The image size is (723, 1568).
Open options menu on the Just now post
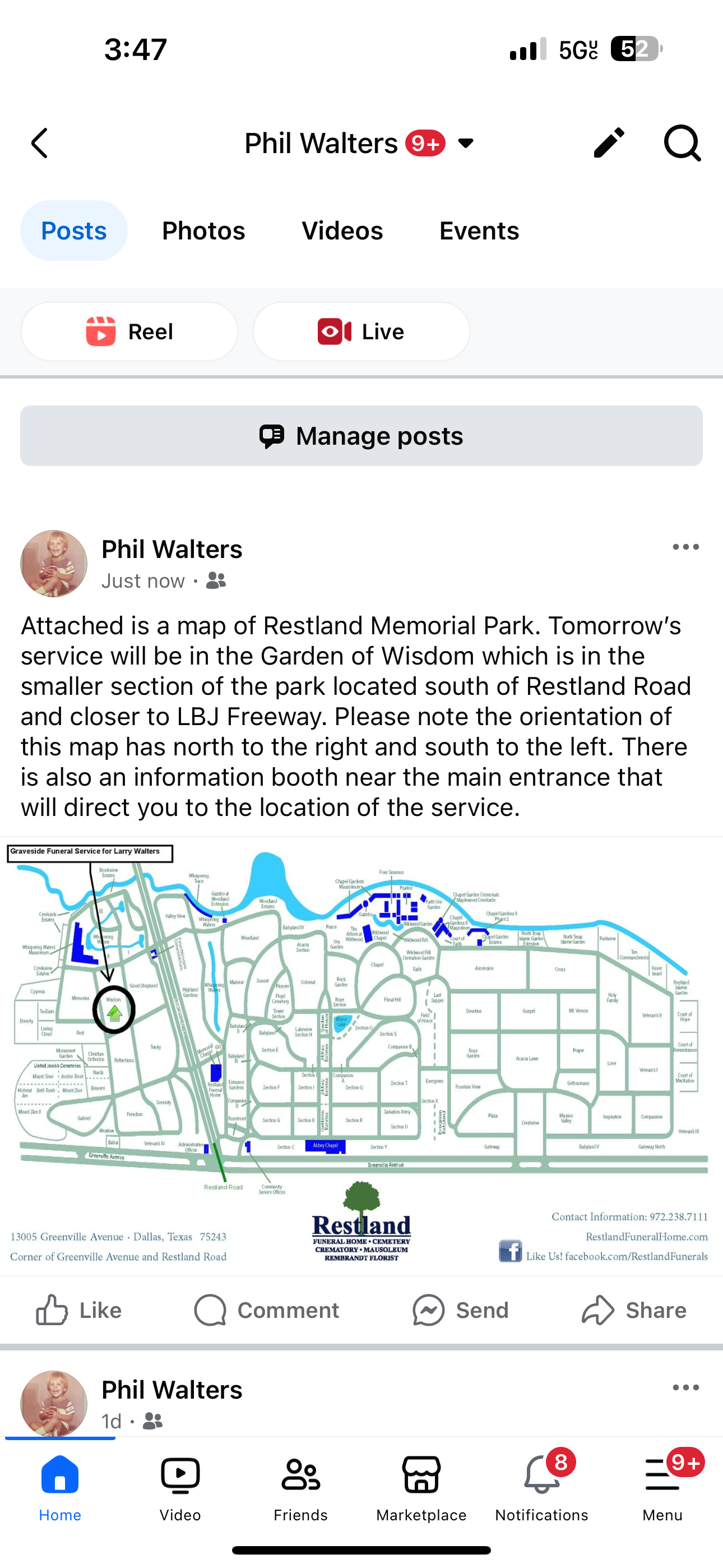[685, 547]
